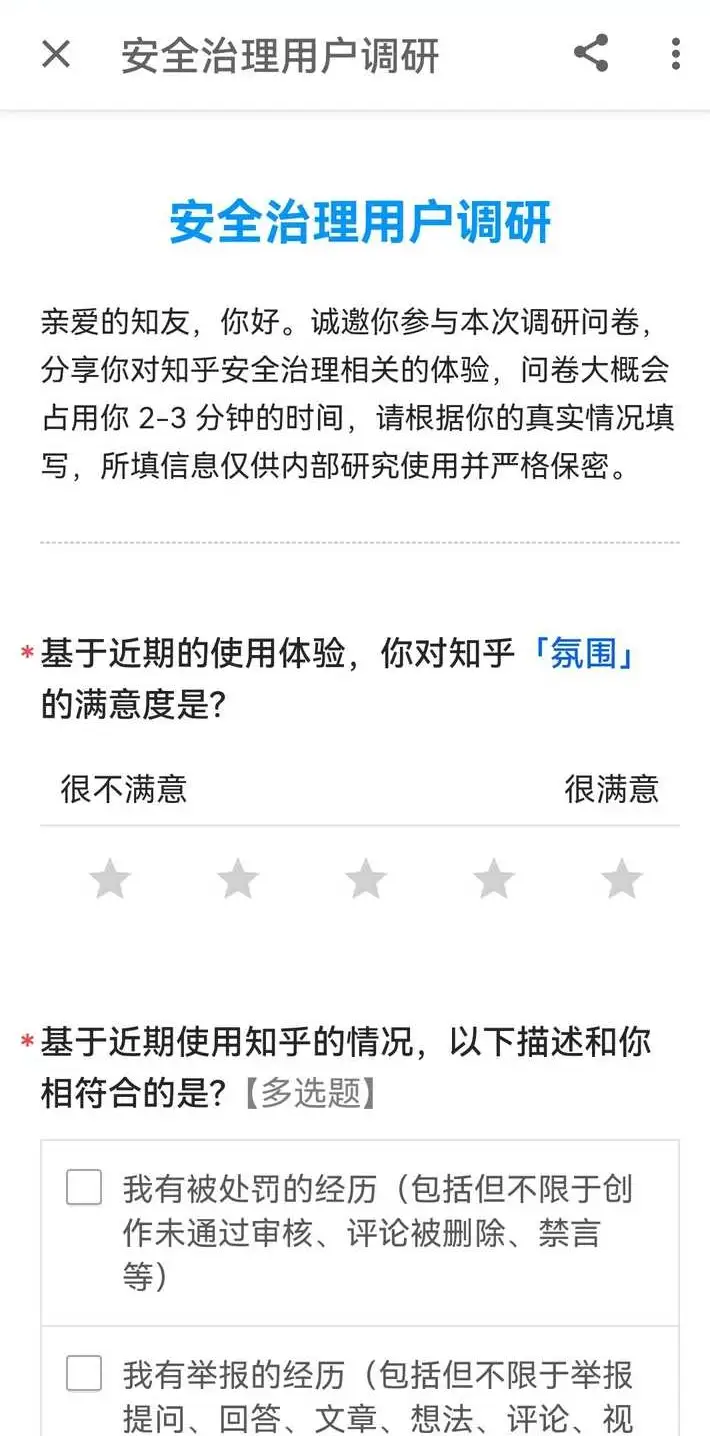Image resolution: width=710 pixels, height=1436 pixels.
Task: Rate 氛围 satisfaction one star
Action: 110,879
